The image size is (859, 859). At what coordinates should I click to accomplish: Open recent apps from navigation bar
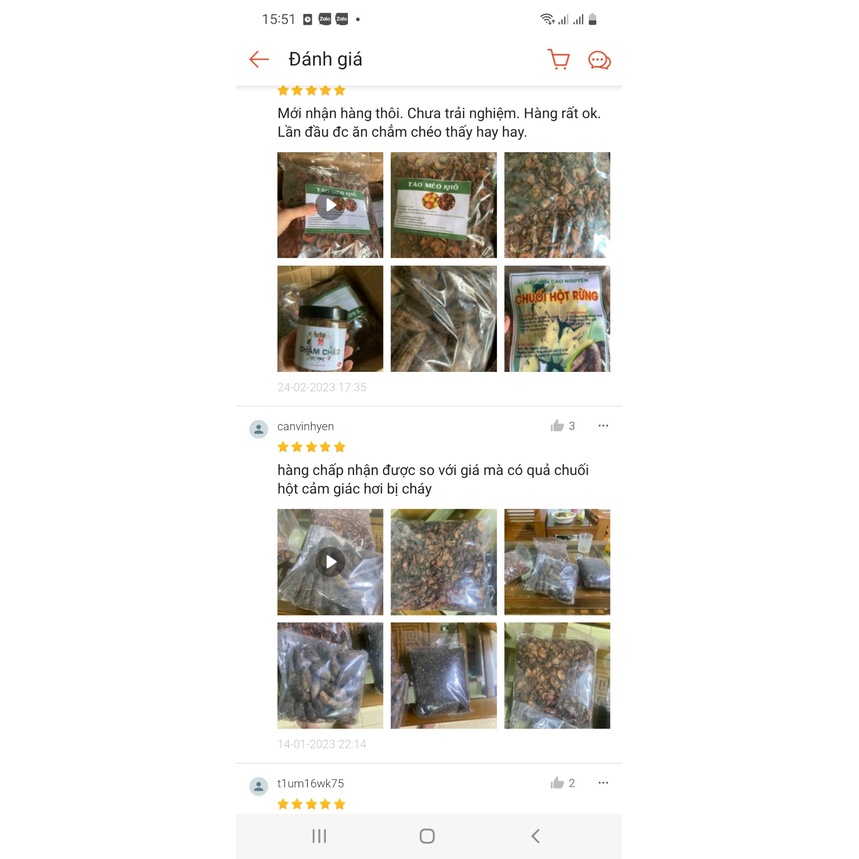click(x=319, y=836)
